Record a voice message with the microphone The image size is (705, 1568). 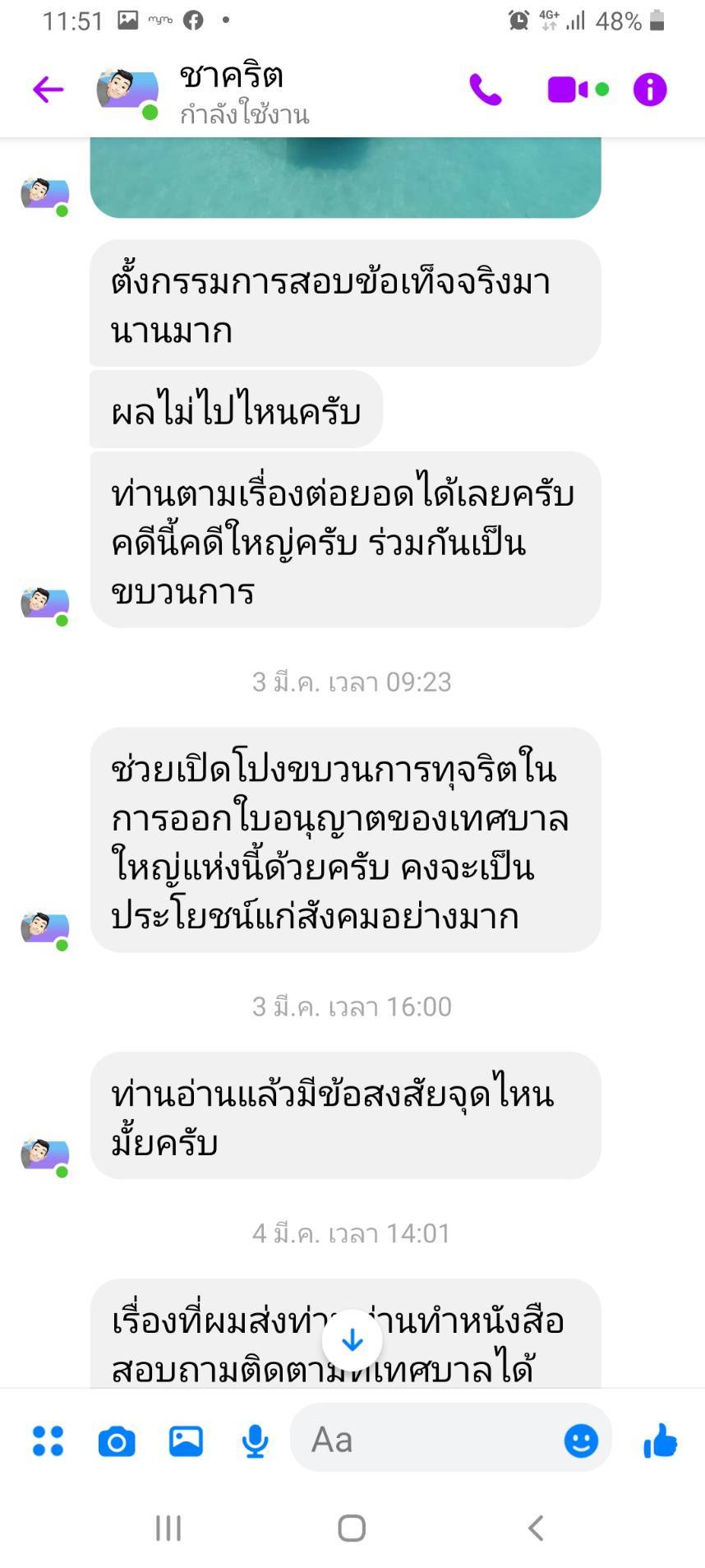(256, 1441)
